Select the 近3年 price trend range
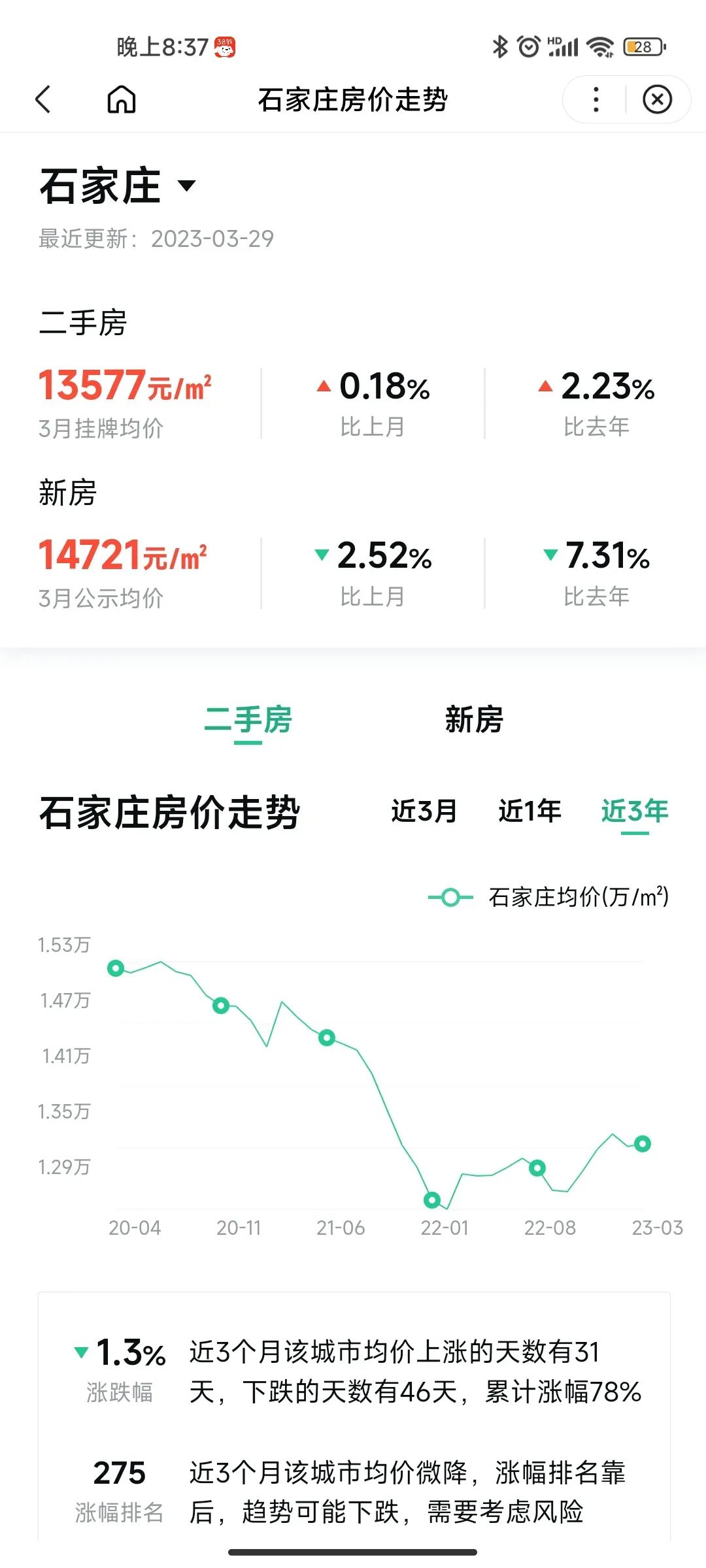Screen dimensions: 706x1568 [x=635, y=811]
